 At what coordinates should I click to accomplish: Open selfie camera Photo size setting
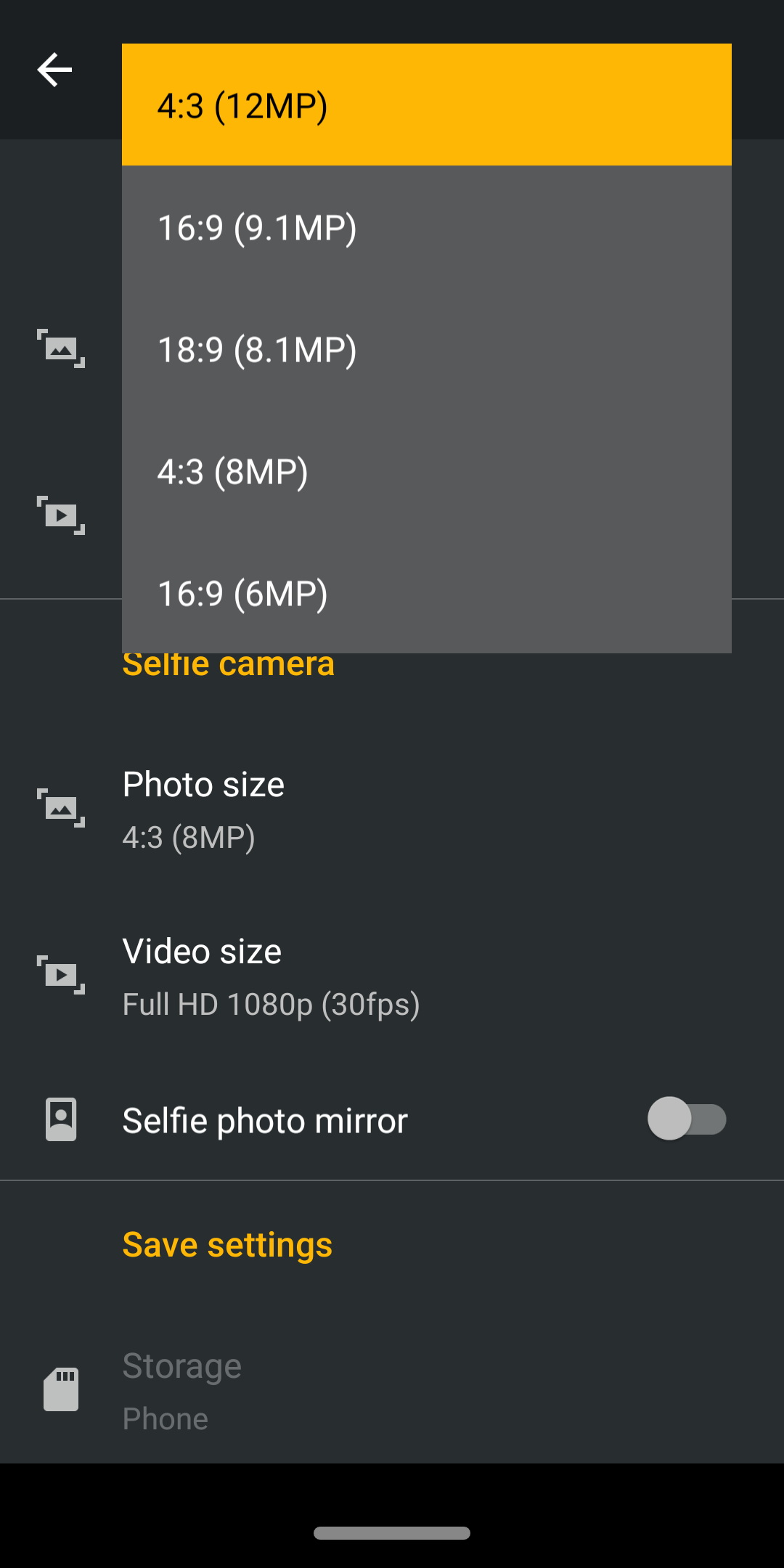click(392, 809)
